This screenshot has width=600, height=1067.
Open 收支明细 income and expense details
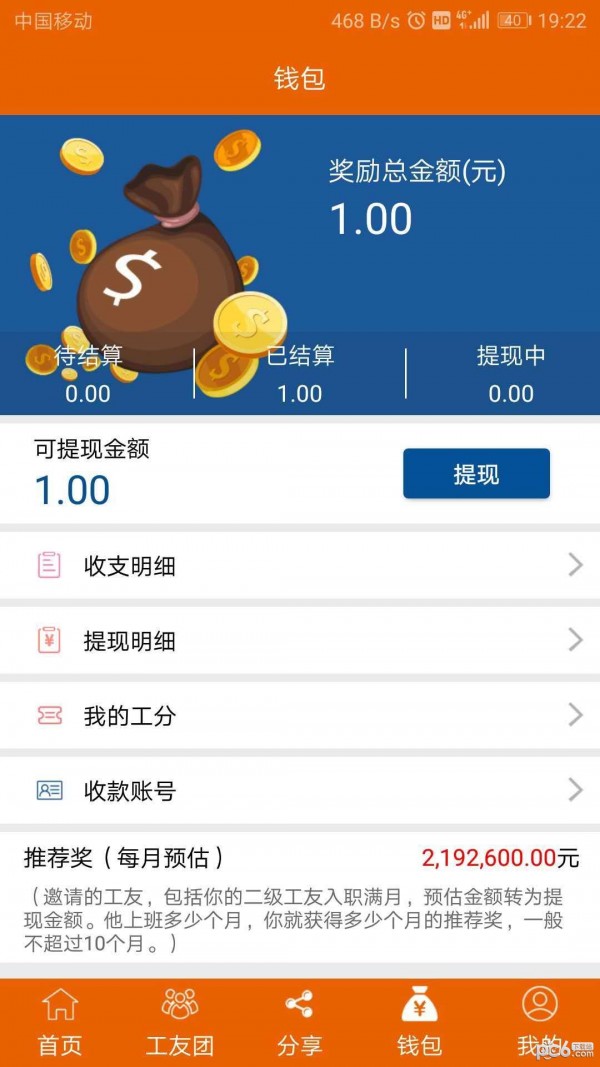click(x=300, y=566)
